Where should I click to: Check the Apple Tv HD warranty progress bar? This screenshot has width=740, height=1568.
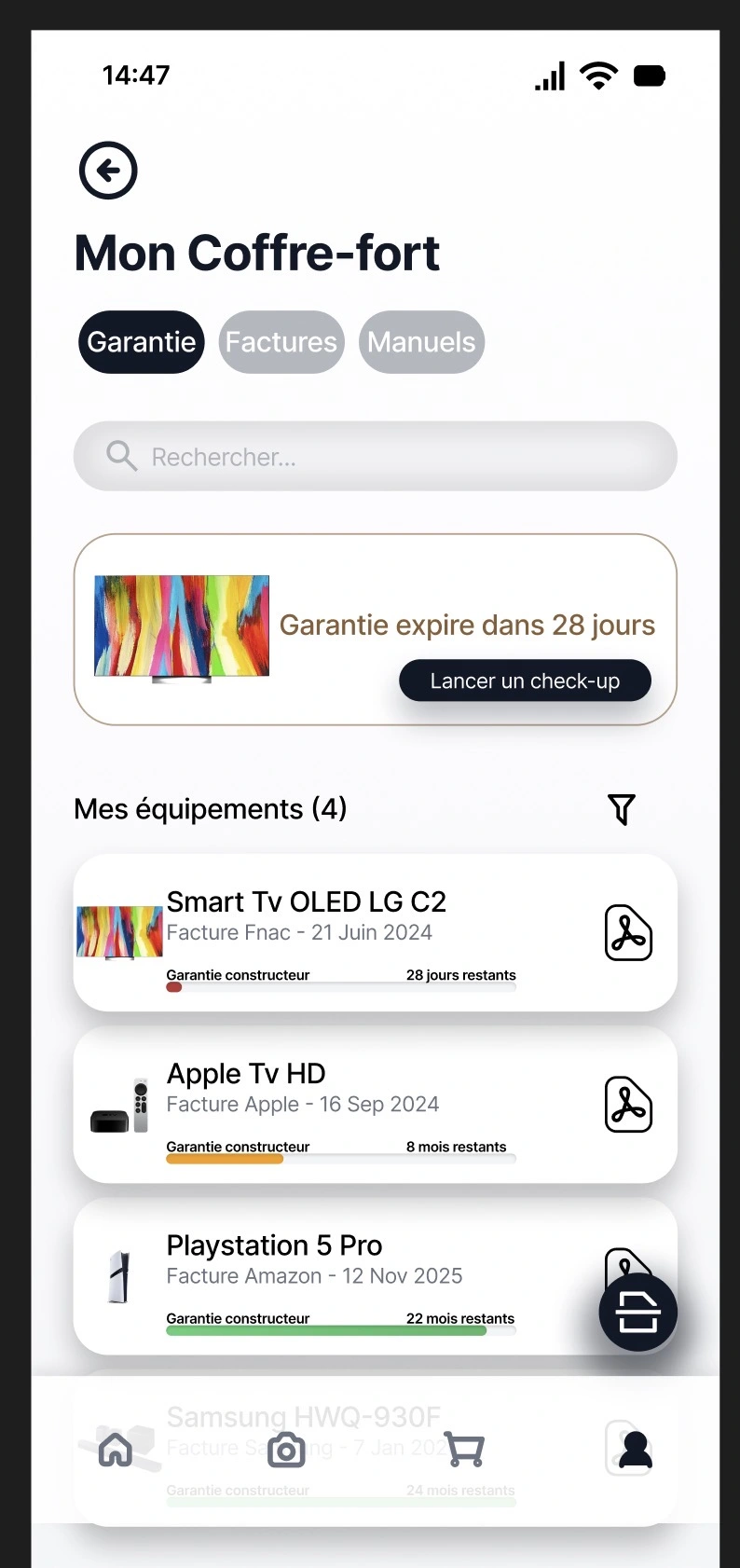340,1158
